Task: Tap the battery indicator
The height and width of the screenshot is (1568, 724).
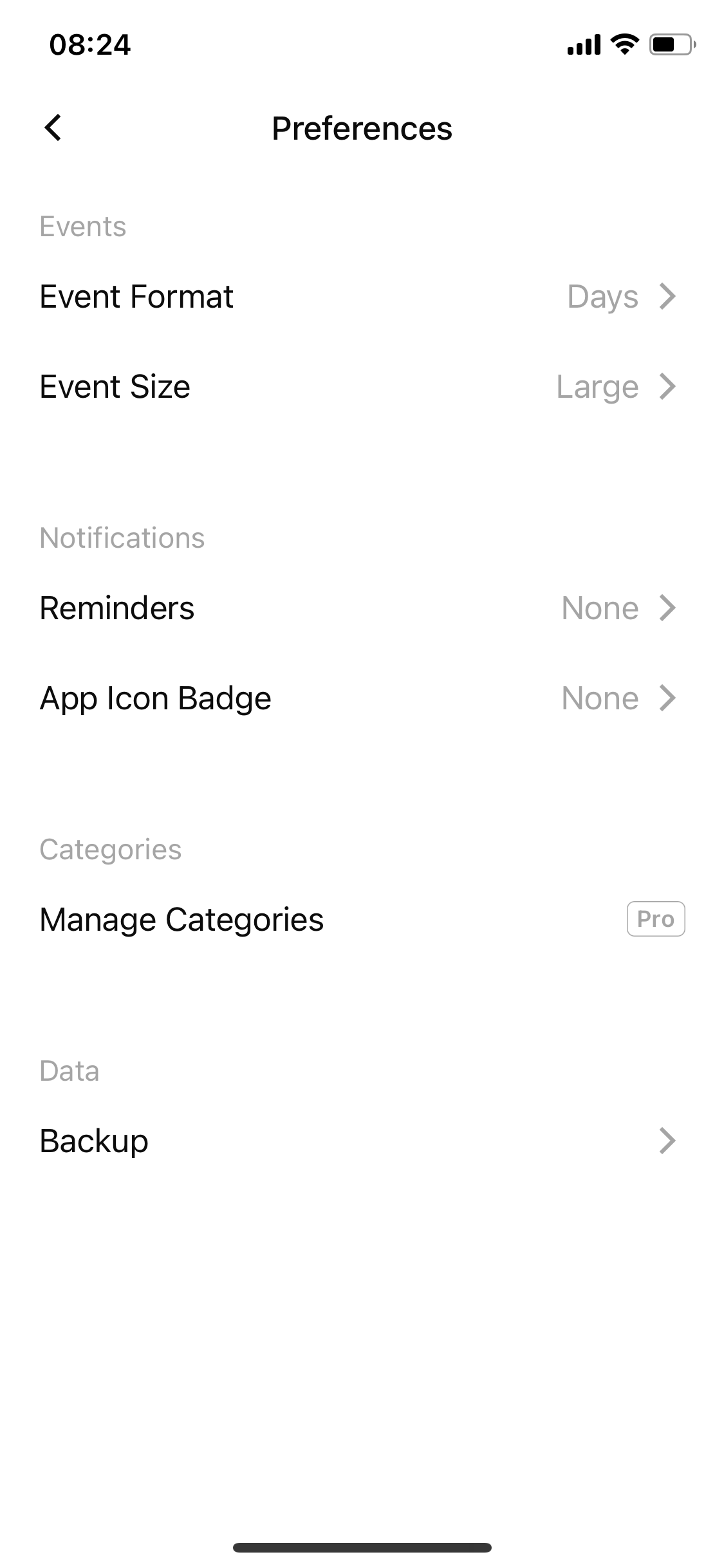Action: click(x=669, y=44)
